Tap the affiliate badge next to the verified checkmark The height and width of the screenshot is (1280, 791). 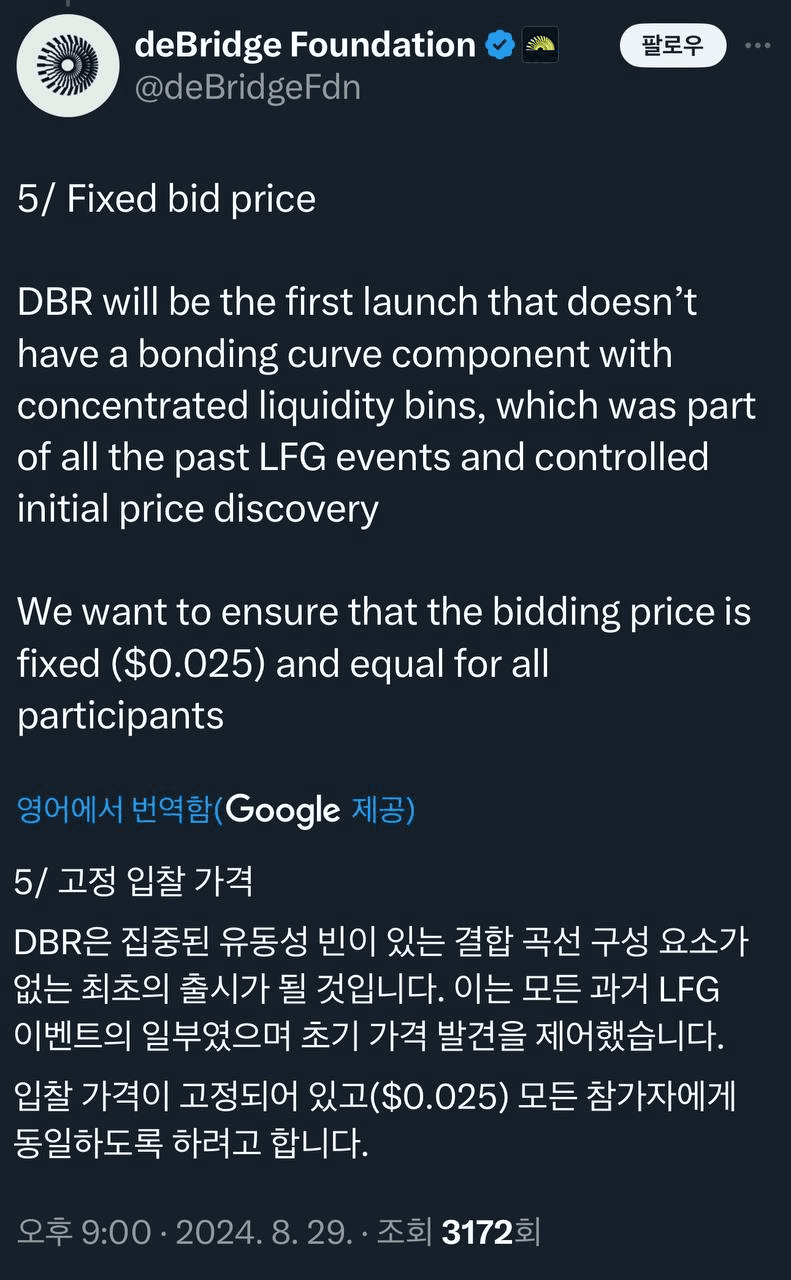[x=541, y=45]
